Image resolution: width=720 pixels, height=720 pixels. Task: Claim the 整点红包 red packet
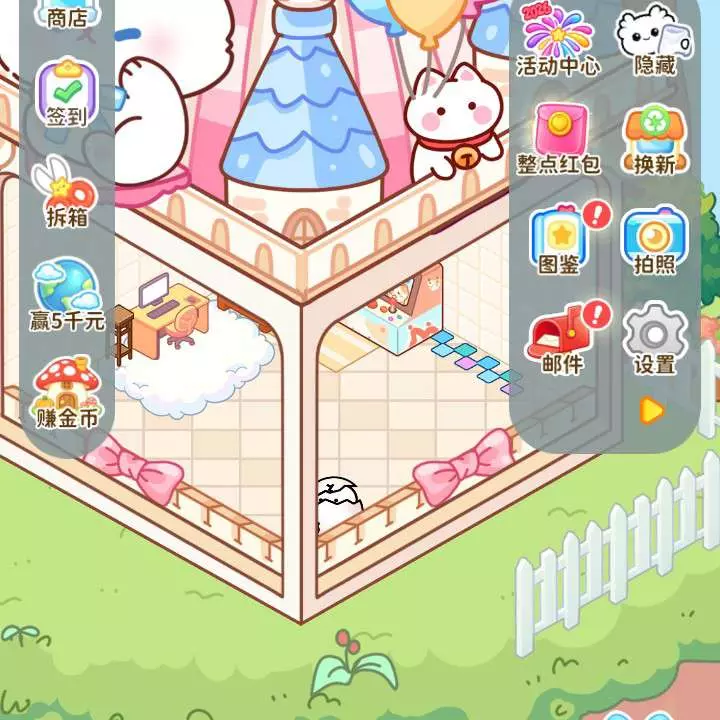coord(558,138)
